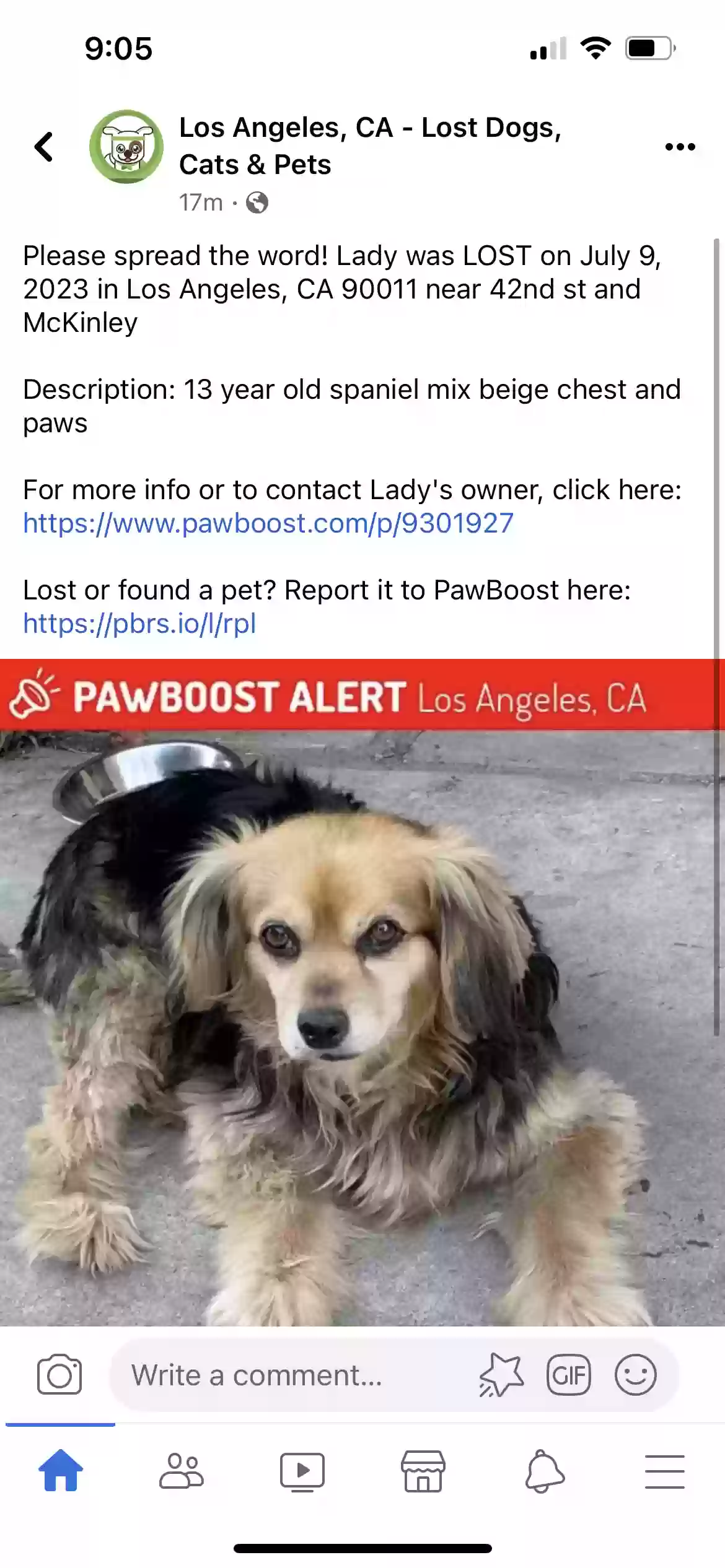Viewport: 725px width, 1568px height.
Task: View the PawBoost Alert dog photo
Action: pyautogui.click(x=362, y=1028)
